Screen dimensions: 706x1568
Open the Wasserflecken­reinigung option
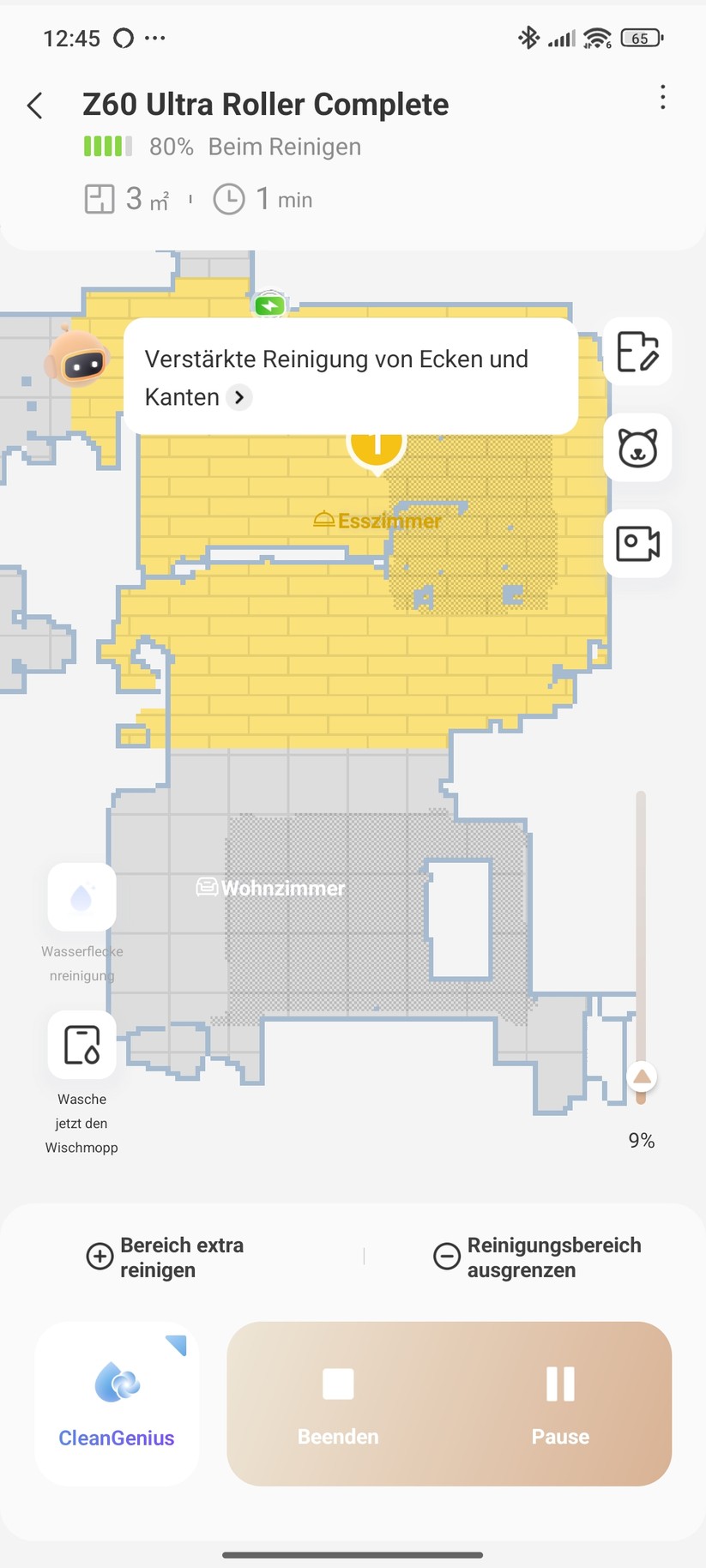click(x=81, y=898)
